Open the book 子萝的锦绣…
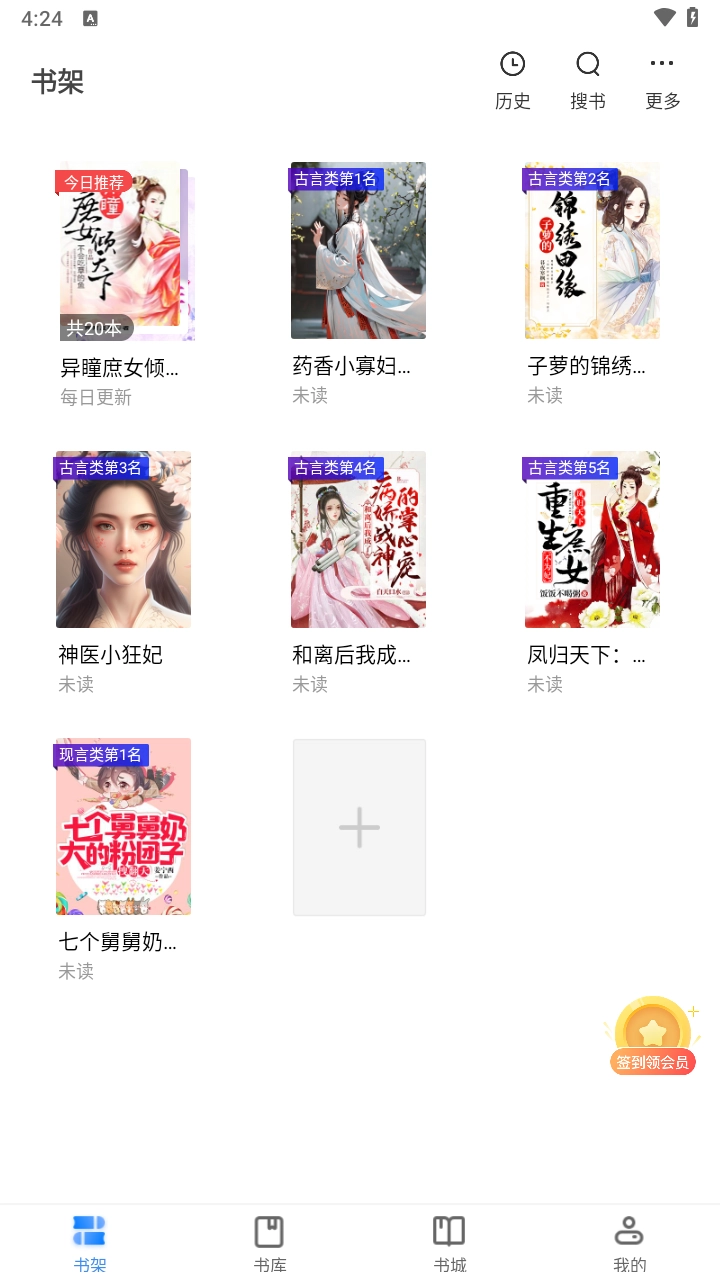Image resolution: width=720 pixels, height=1280 pixels. [592, 251]
